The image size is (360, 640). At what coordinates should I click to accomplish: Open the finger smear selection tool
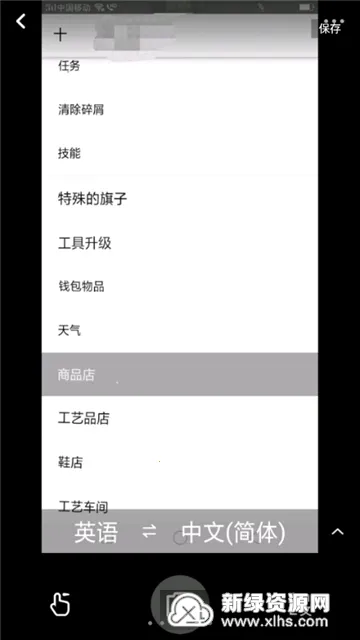coord(60,604)
